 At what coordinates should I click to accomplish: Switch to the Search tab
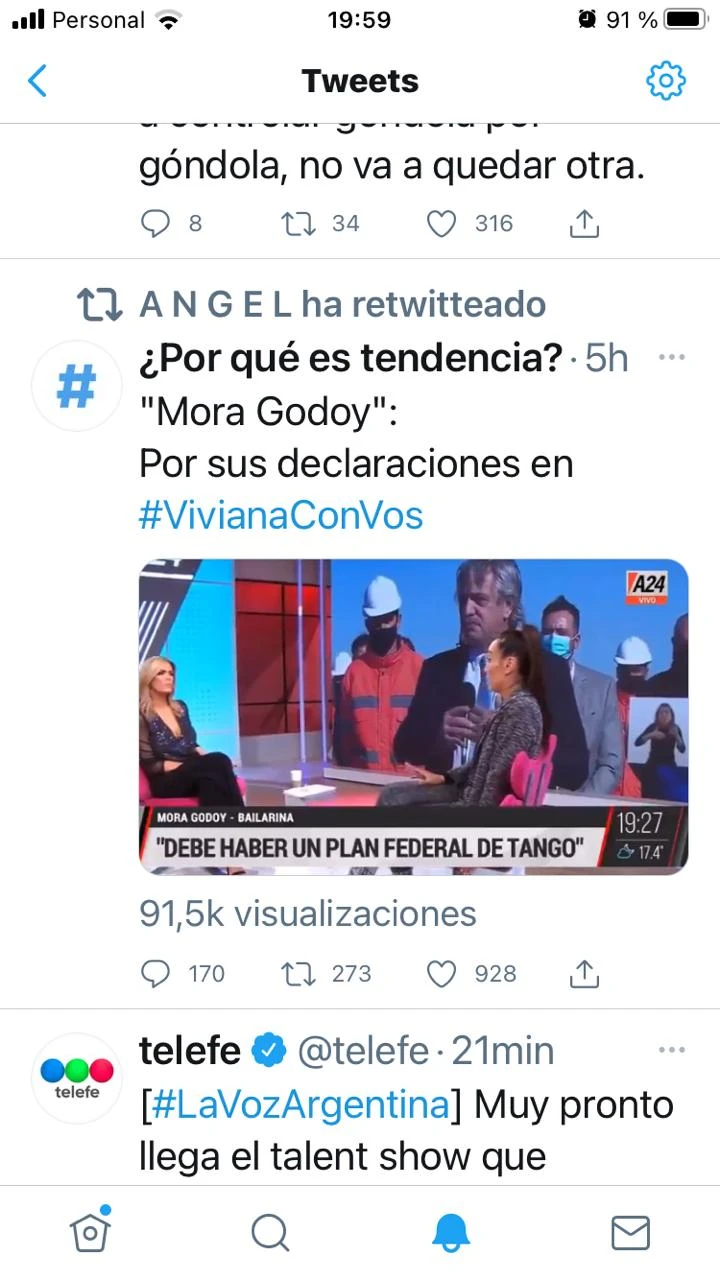pyautogui.click(x=270, y=1233)
